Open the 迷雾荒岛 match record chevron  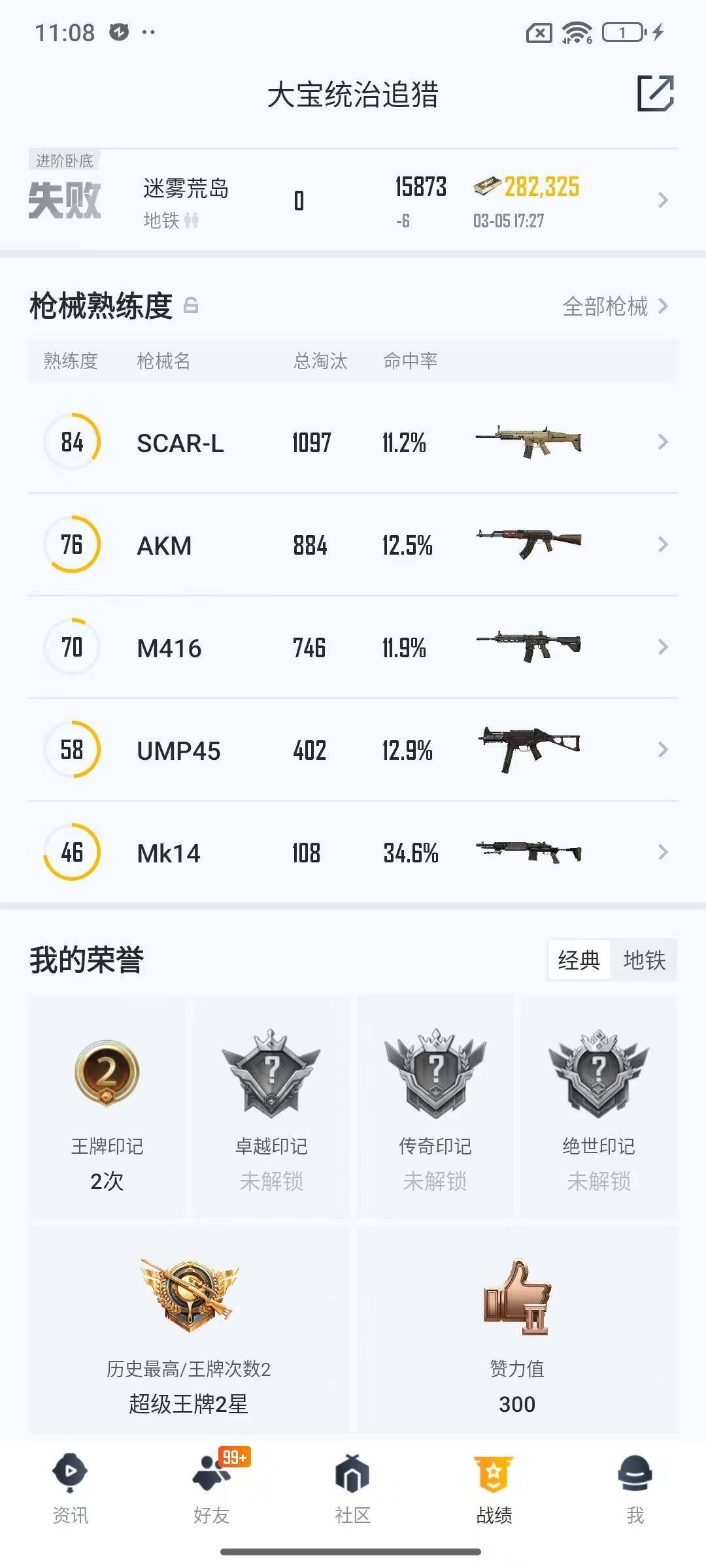(x=663, y=199)
